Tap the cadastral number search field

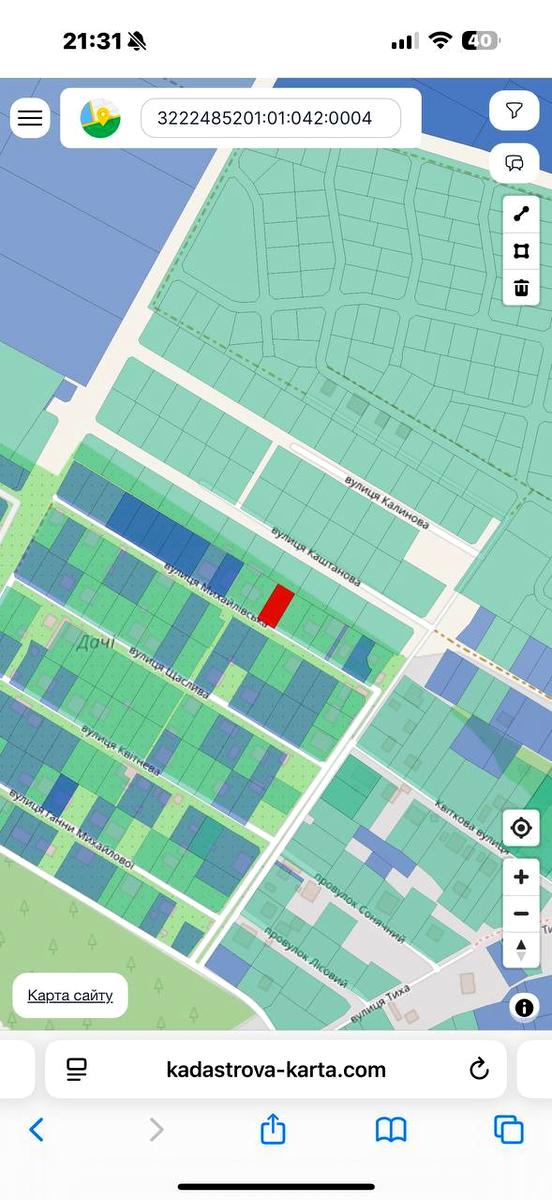[270, 118]
